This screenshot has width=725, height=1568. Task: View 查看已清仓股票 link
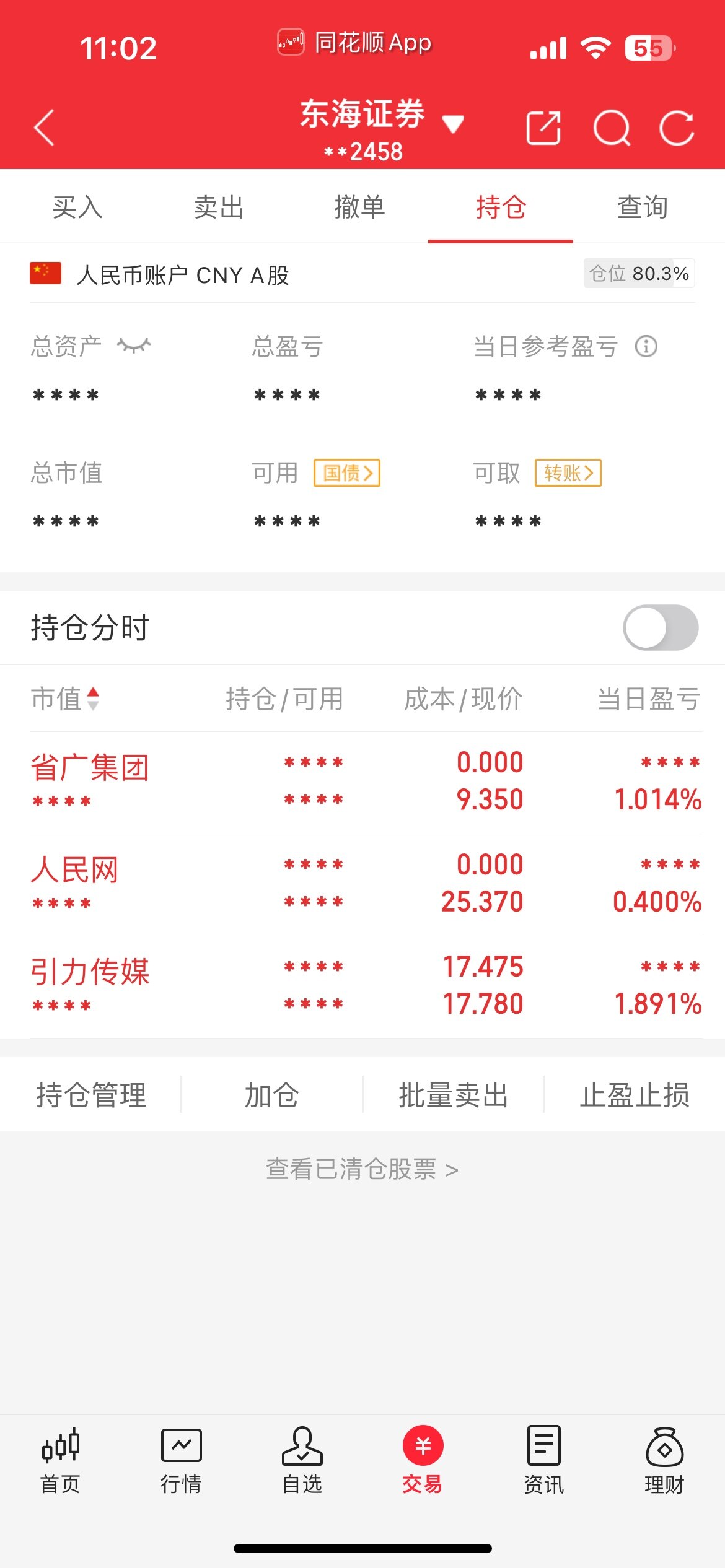pyautogui.click(x=362, y=1169)
